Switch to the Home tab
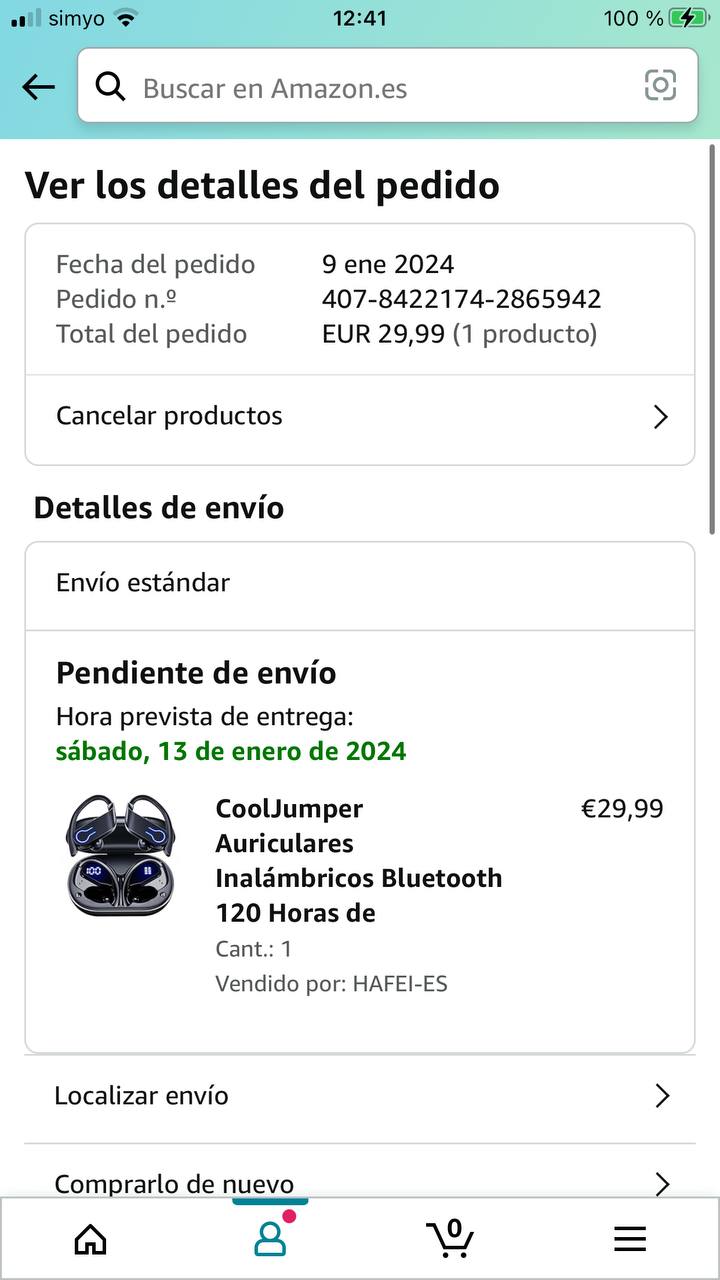720x1280 pixels. [x=91, y=1240]
